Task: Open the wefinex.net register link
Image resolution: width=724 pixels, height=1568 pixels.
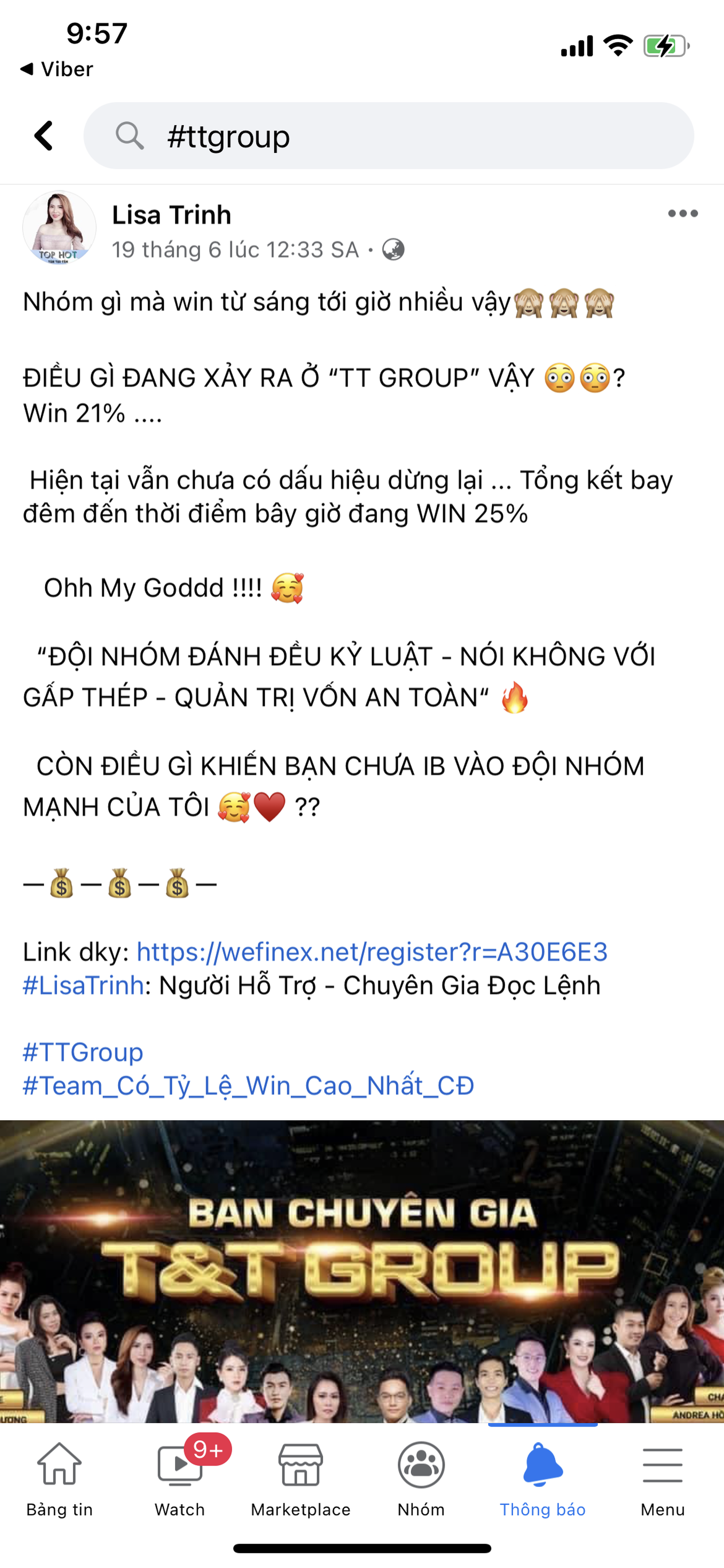Action: click(372, 951)
